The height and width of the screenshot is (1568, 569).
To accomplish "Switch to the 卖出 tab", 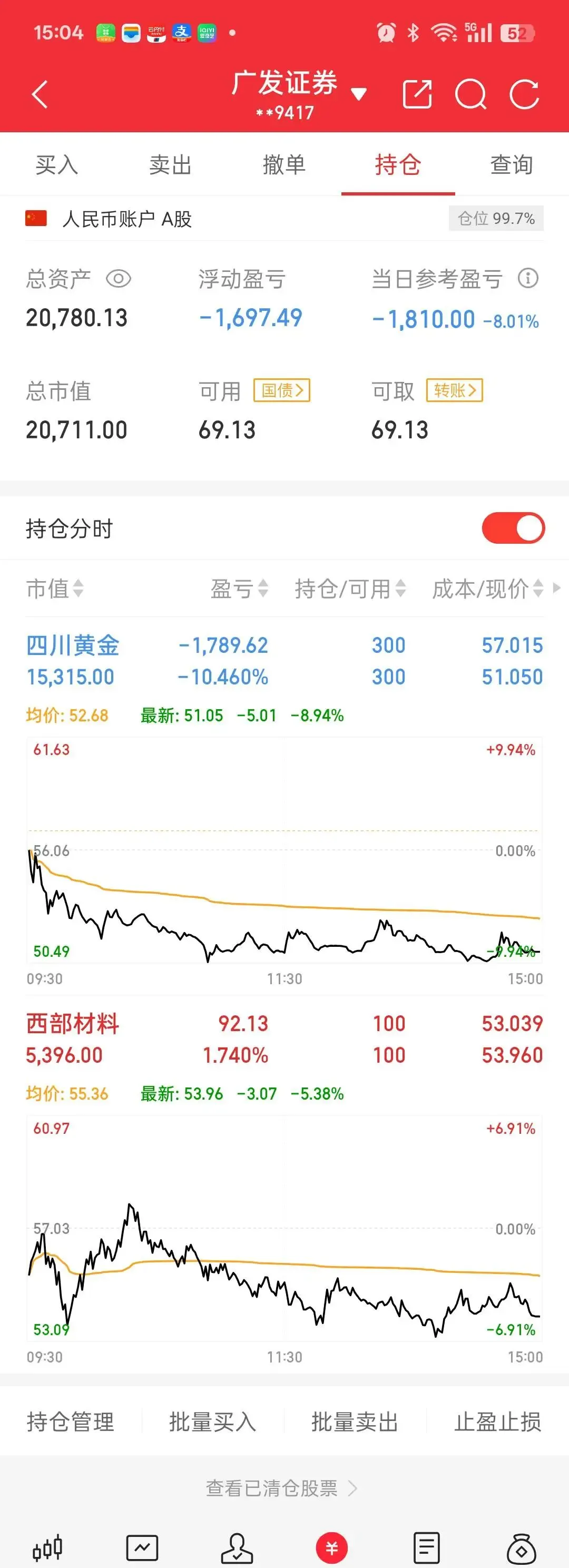I will 170,165.
